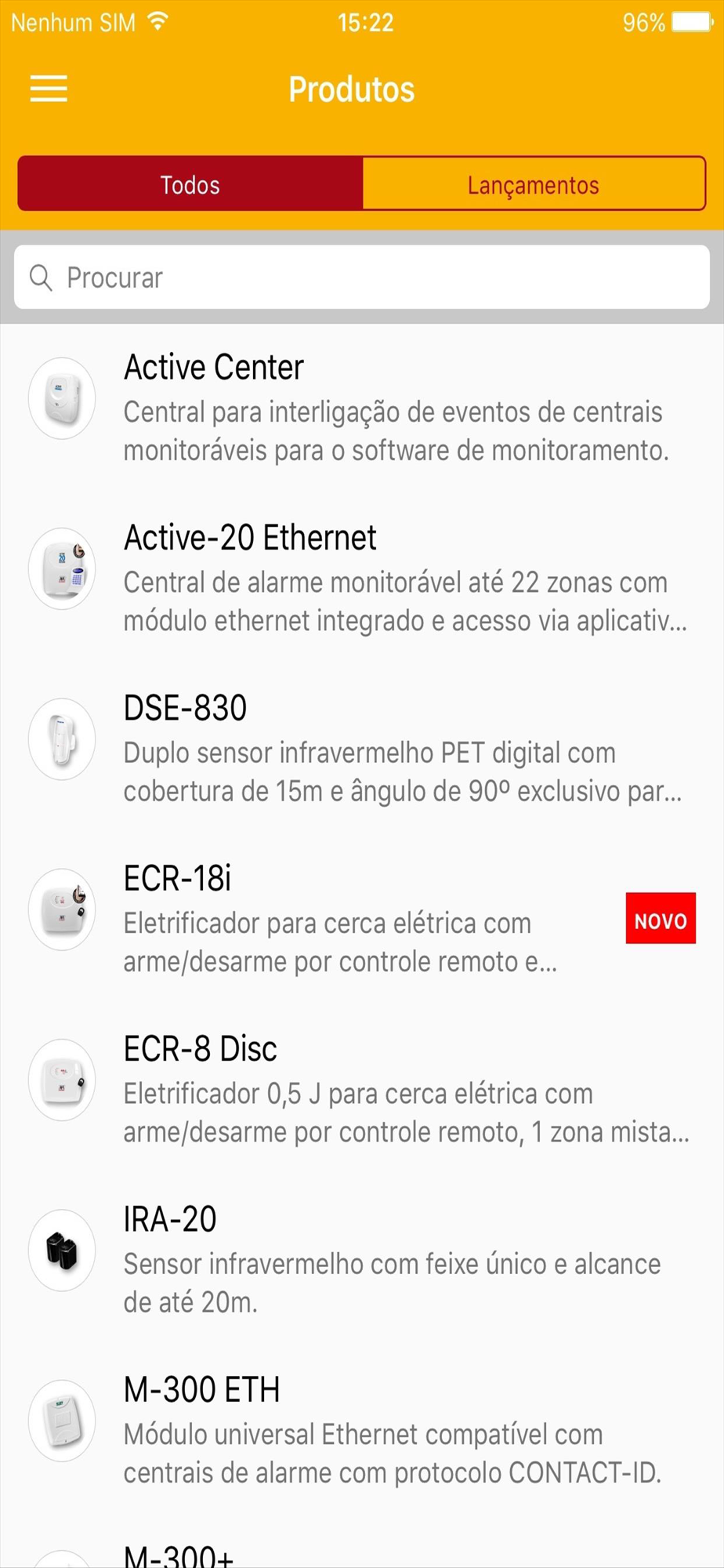The width and height of the screenshot is (724, 1568).
Task: View Active-20 Ethernet details
Action: click(x=362, y=578)
